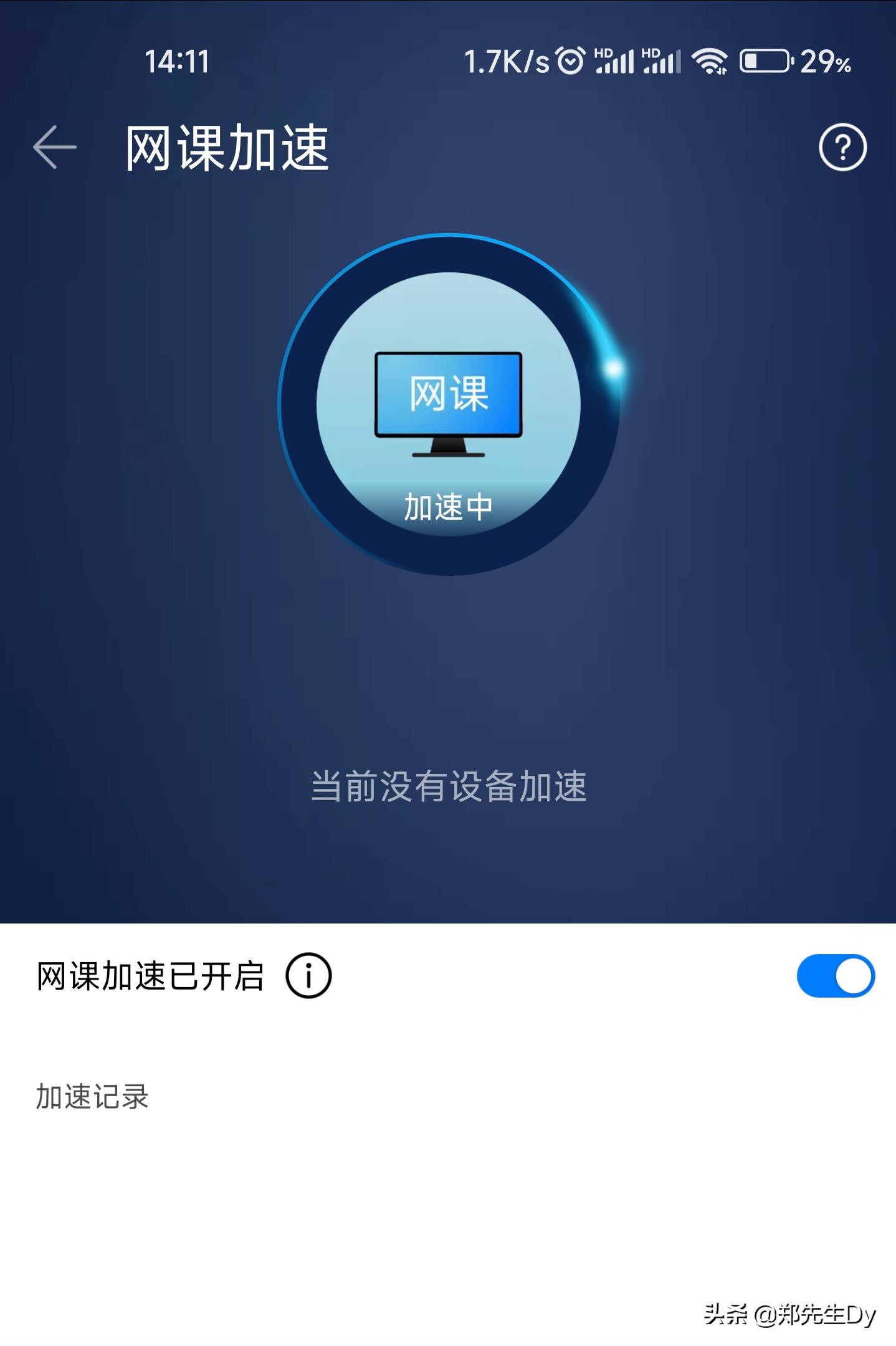
Task: Expand device list under 当前没有设备加速
Action: [448, 787]
